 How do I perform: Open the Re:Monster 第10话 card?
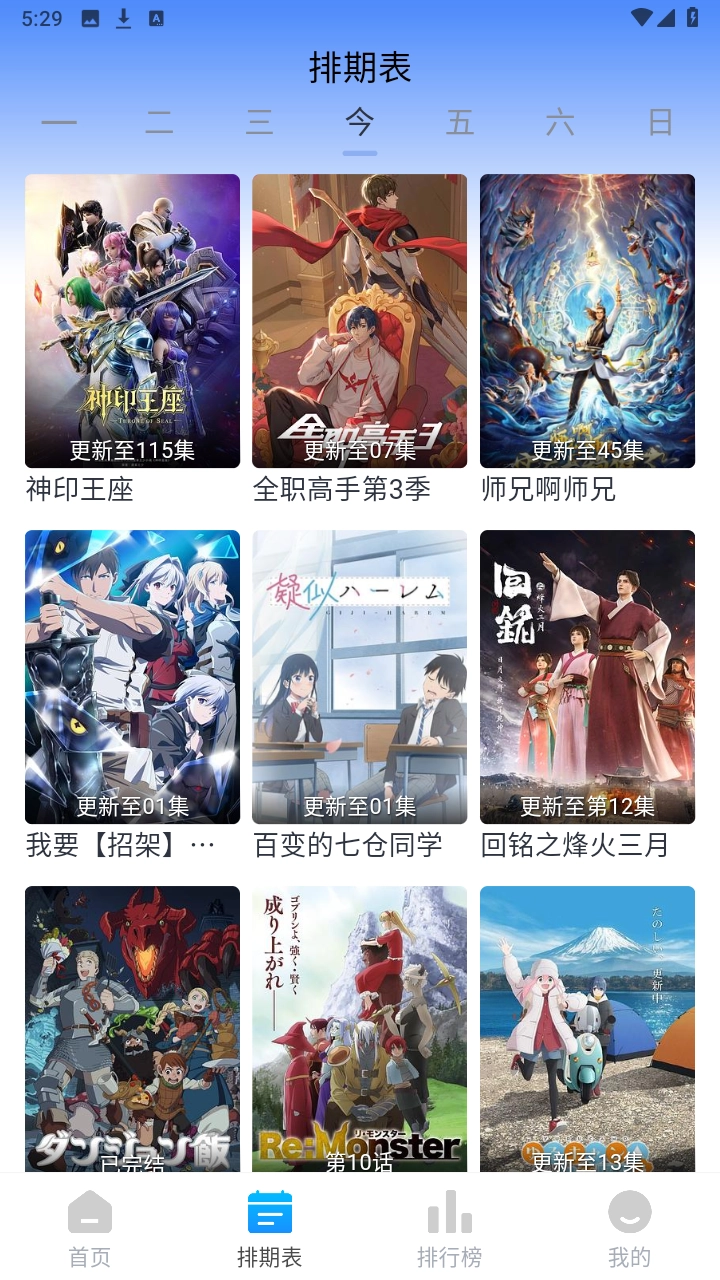359,1028
